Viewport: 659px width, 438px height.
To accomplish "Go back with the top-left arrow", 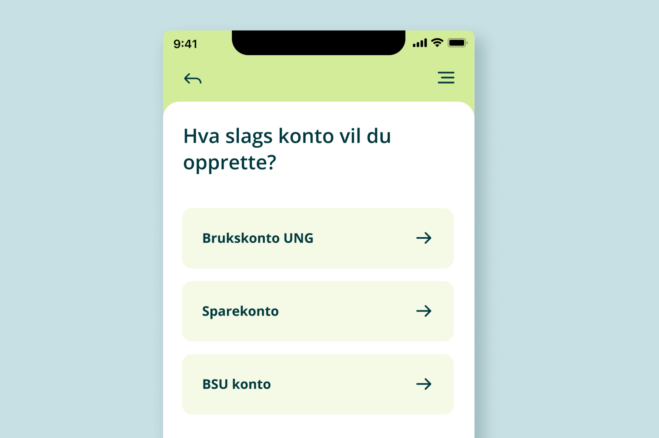I will [x=193, y=78].
